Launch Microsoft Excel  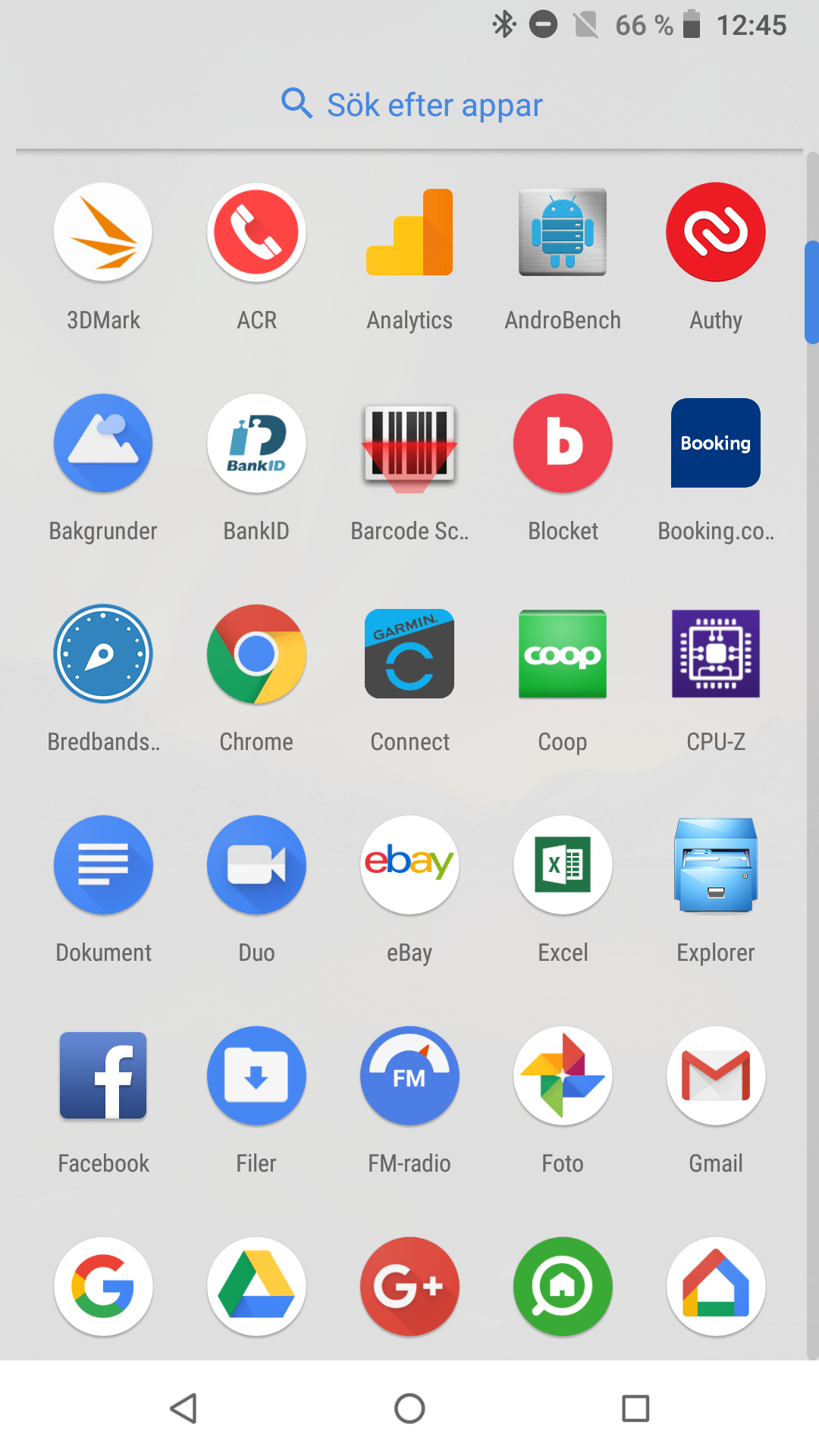click(x=563, y=865)
